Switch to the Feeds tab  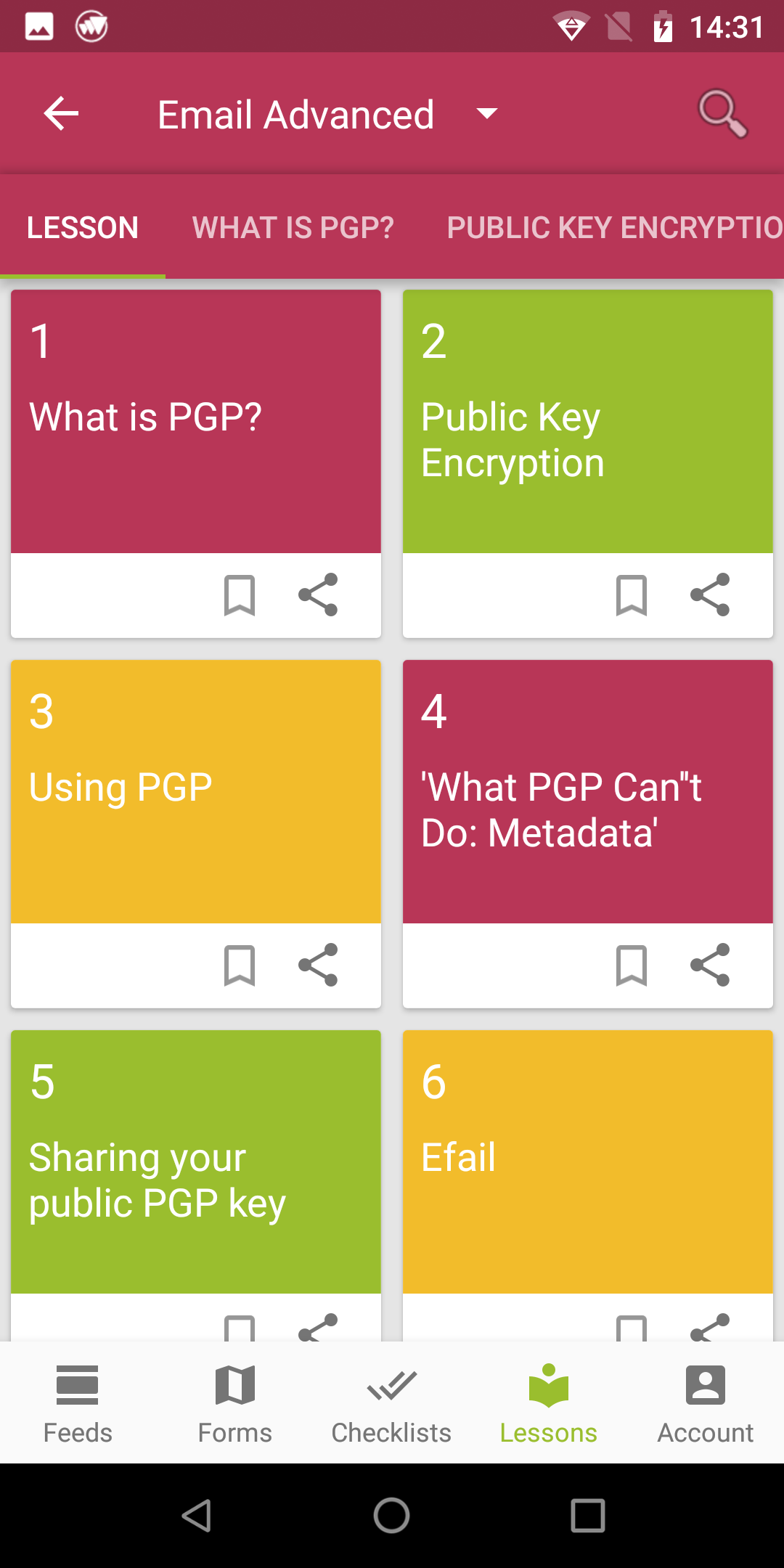[78, 1403]
